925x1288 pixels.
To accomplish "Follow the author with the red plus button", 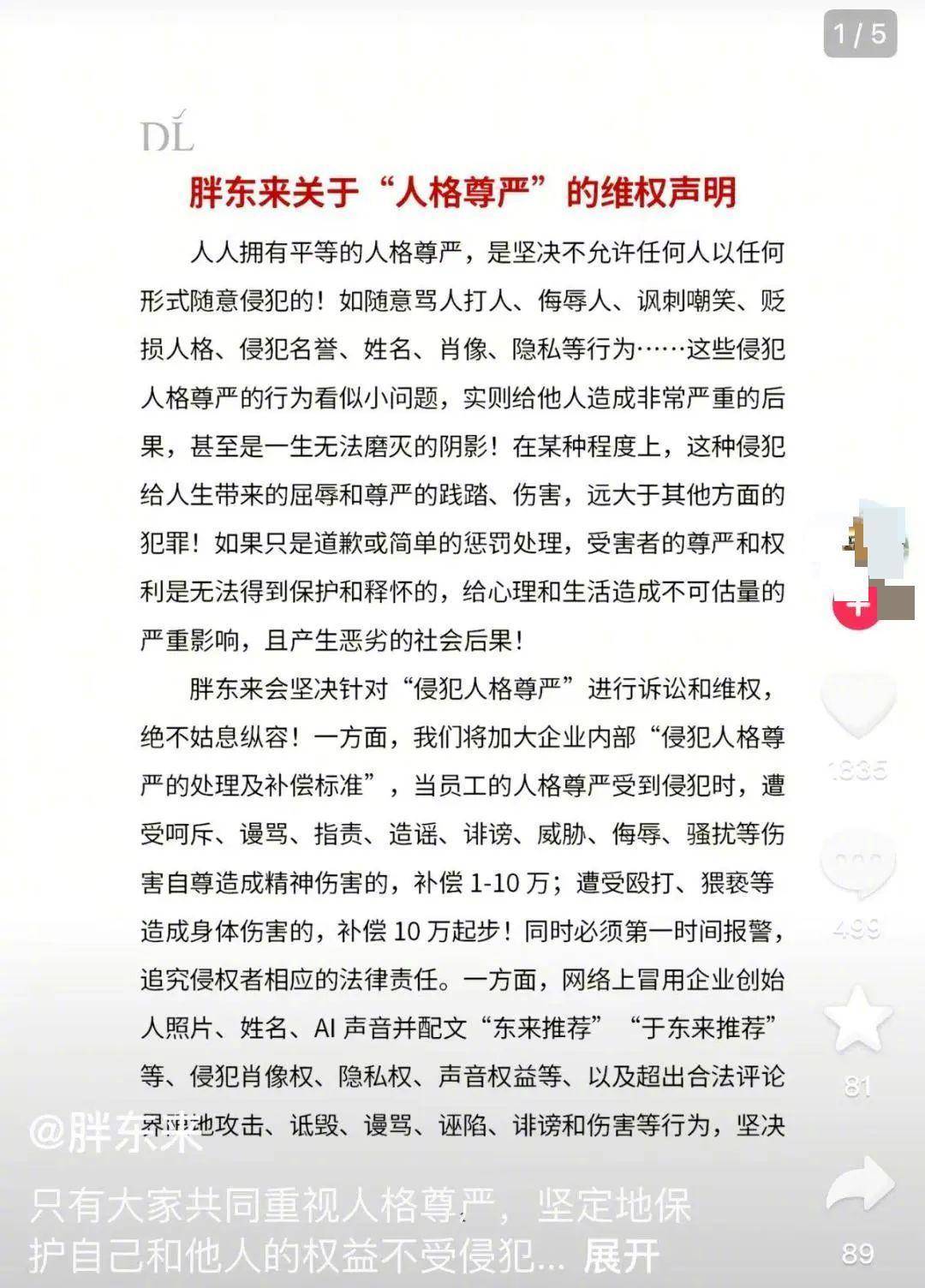I will (x=857, y=605).
